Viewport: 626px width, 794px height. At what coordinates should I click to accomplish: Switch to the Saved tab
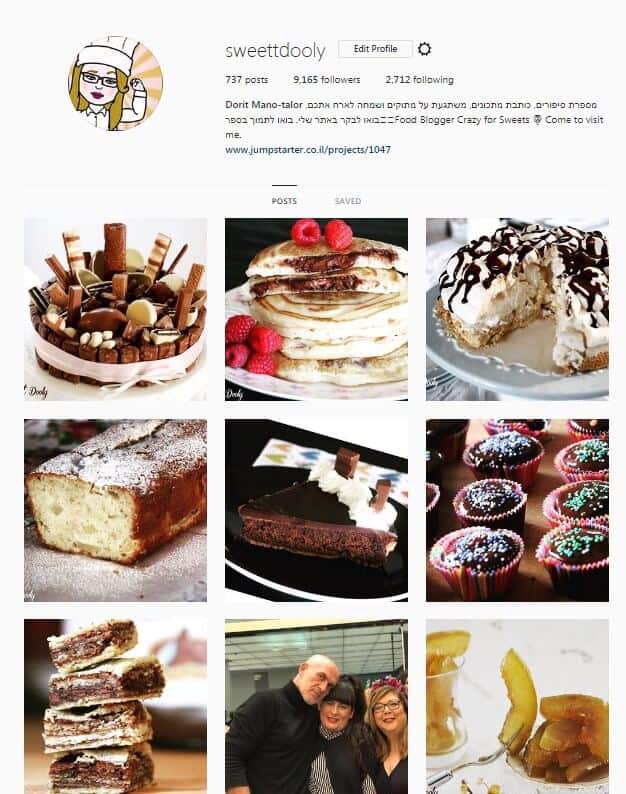click(x=348, y=201)
